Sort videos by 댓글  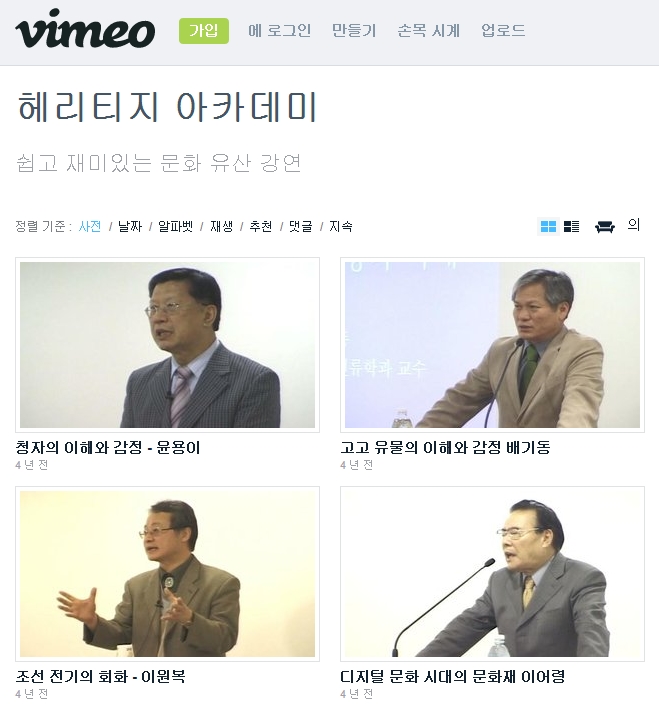[x=301, y=227]
